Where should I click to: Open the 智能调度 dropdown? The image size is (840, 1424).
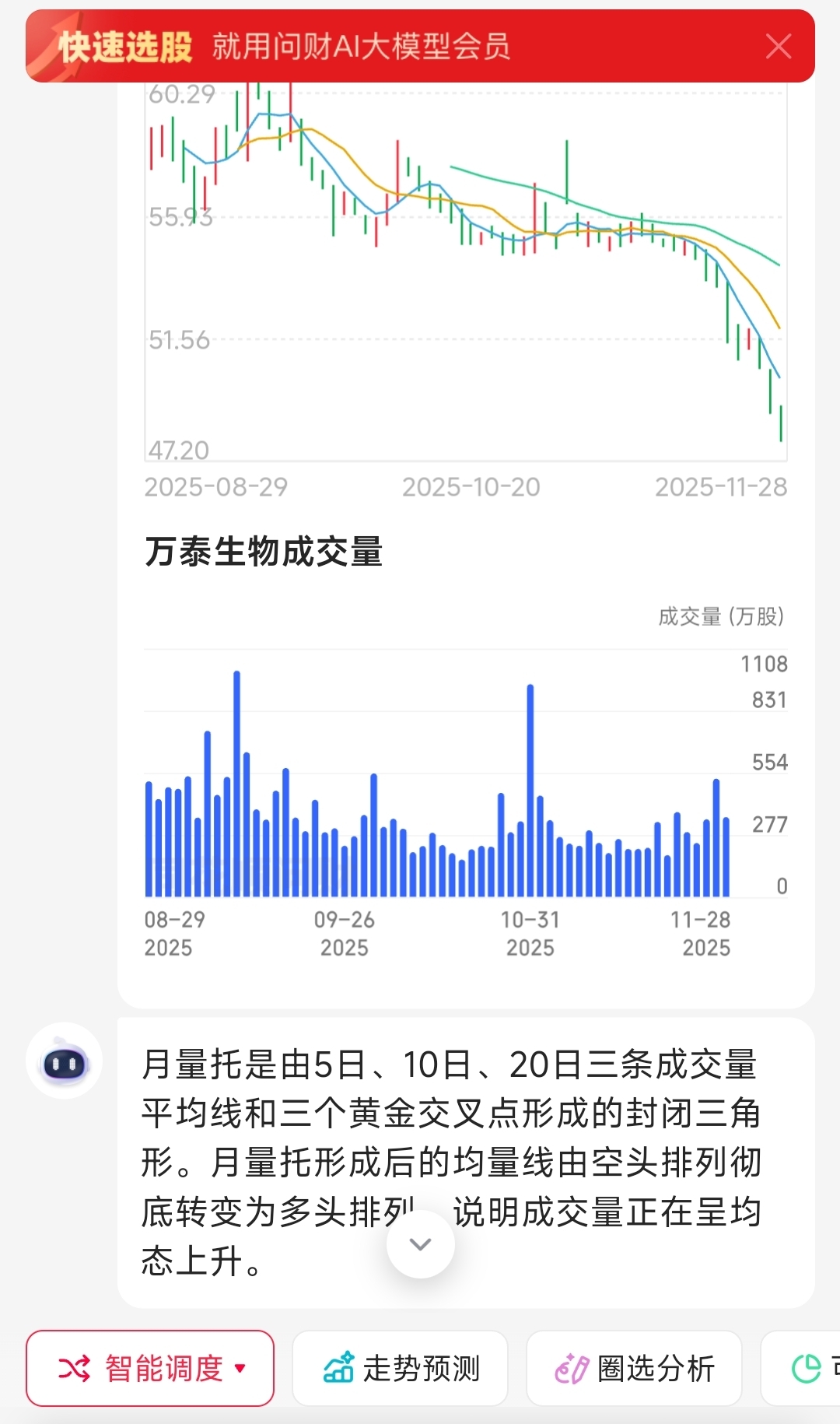coord(150,1369)
